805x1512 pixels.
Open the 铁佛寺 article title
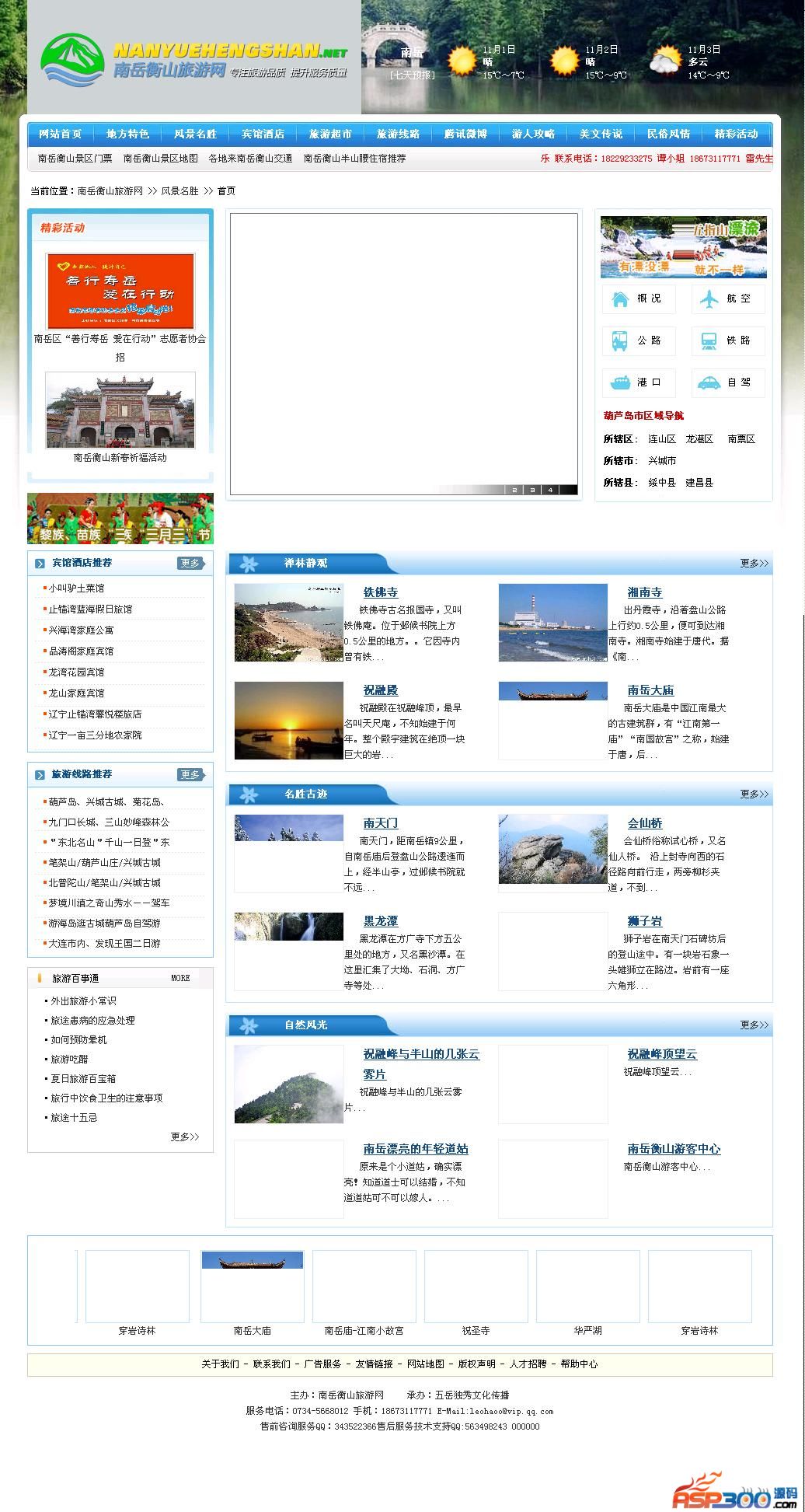pyautogui.click(x=381, y=592)
